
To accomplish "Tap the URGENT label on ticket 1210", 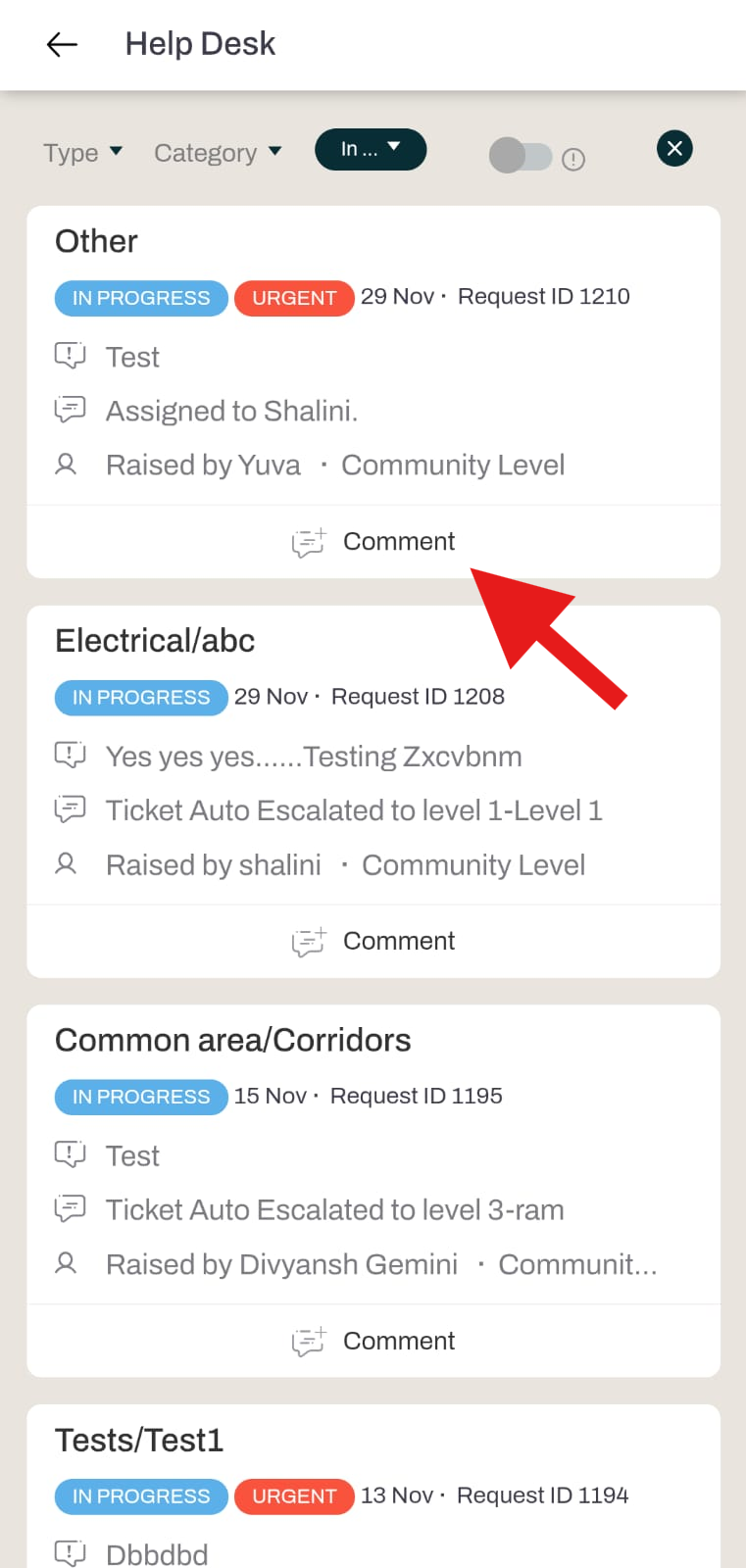I will pyautogui.click(x=294, y=298).
